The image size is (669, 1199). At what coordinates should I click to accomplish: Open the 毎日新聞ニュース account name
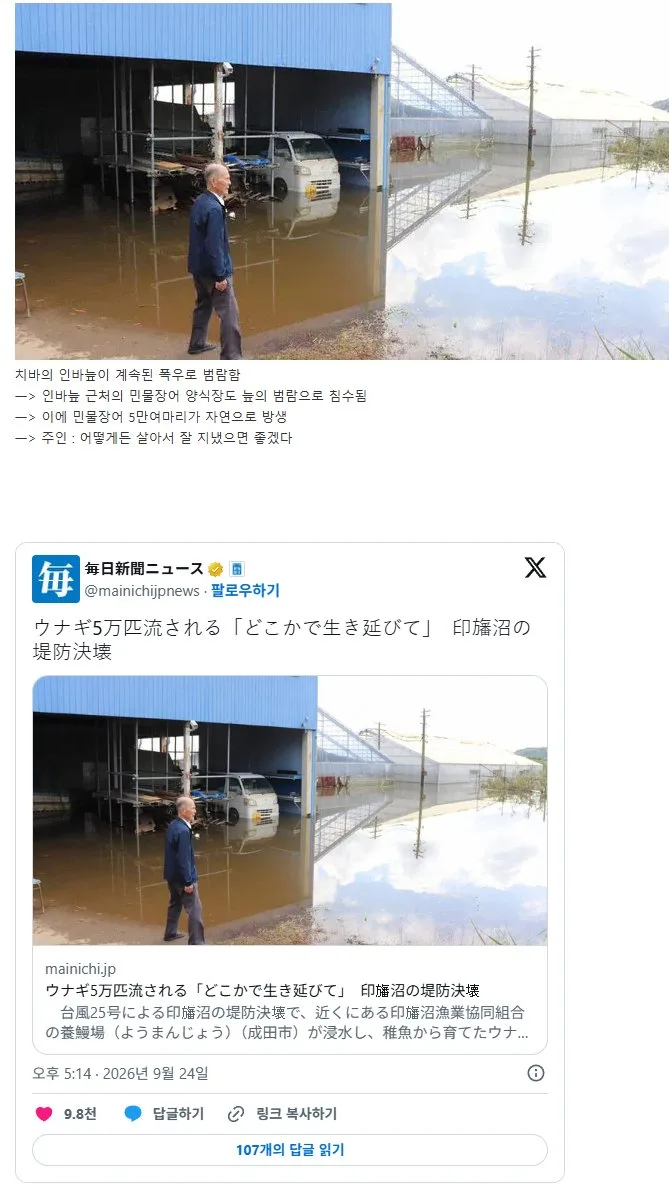click(144, 569)
